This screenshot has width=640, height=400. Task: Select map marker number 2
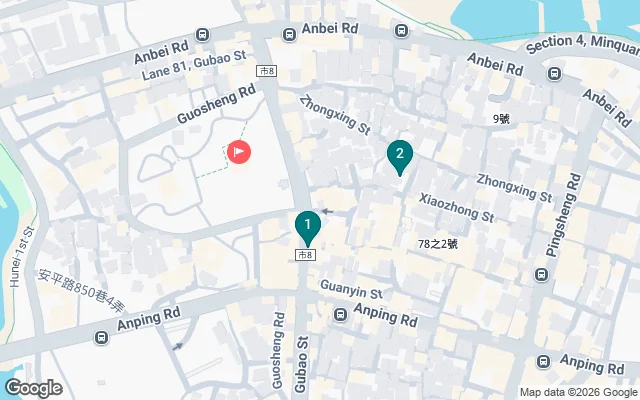(x=399, y=155)
